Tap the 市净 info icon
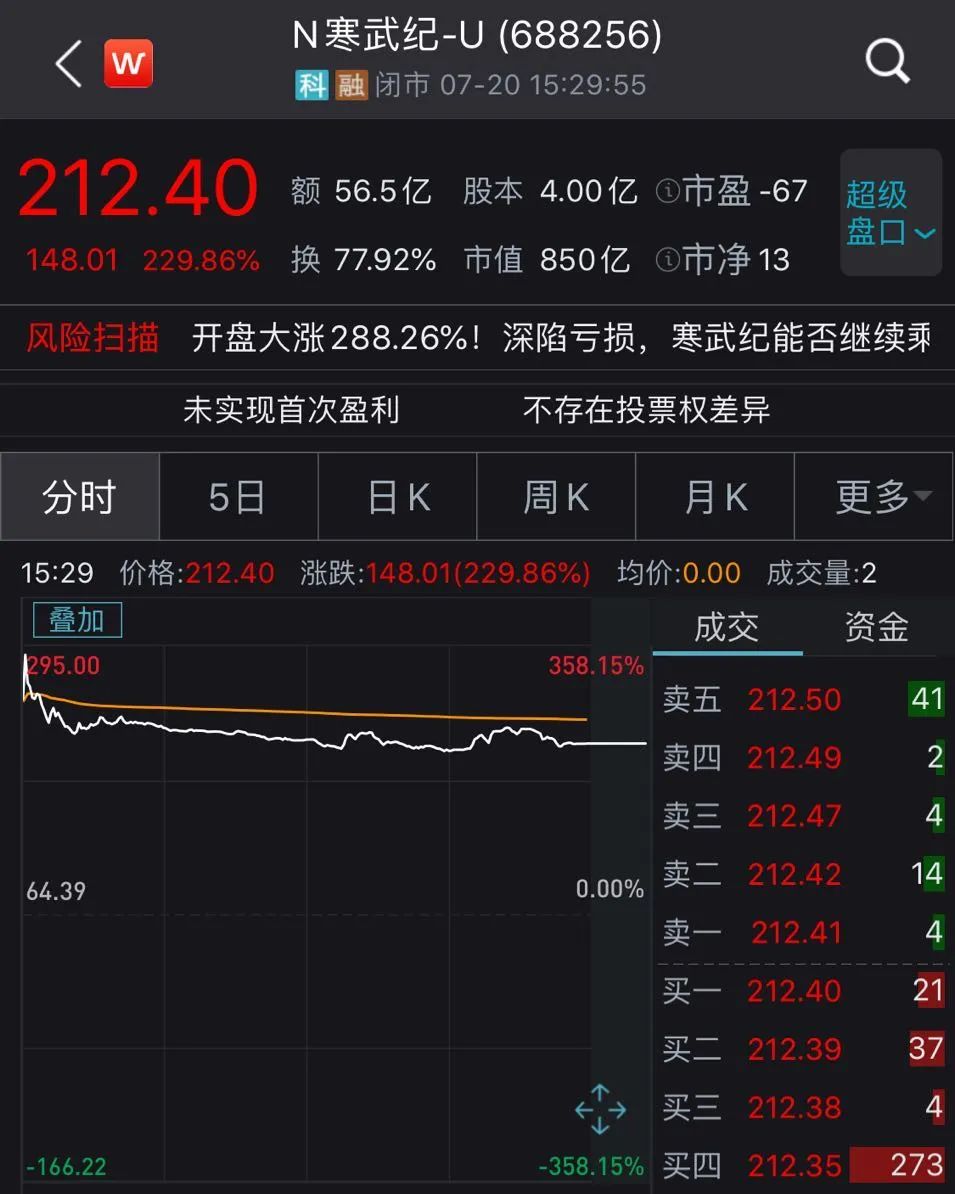 point(667,261)
